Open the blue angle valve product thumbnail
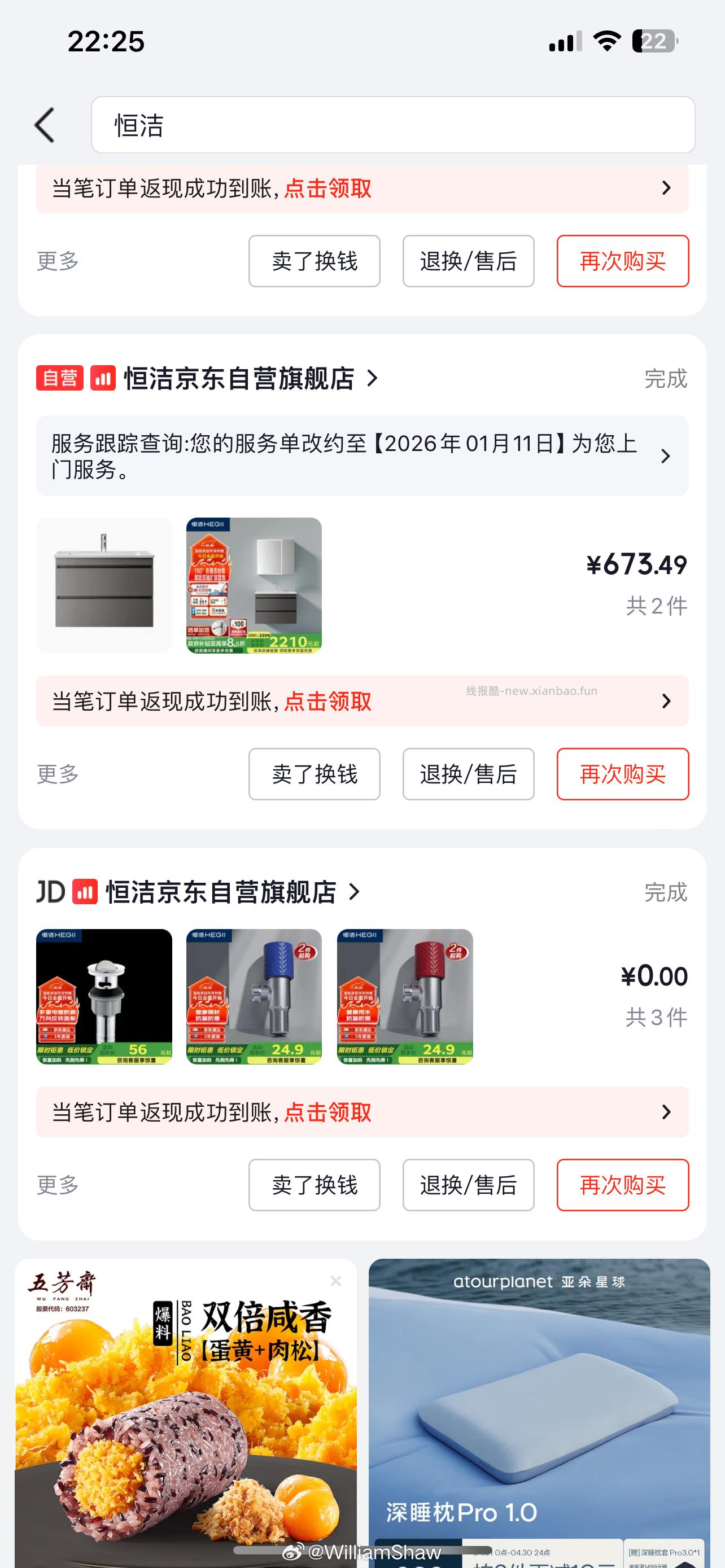The width and height of the screenshot is (725, 1568). 254,996
